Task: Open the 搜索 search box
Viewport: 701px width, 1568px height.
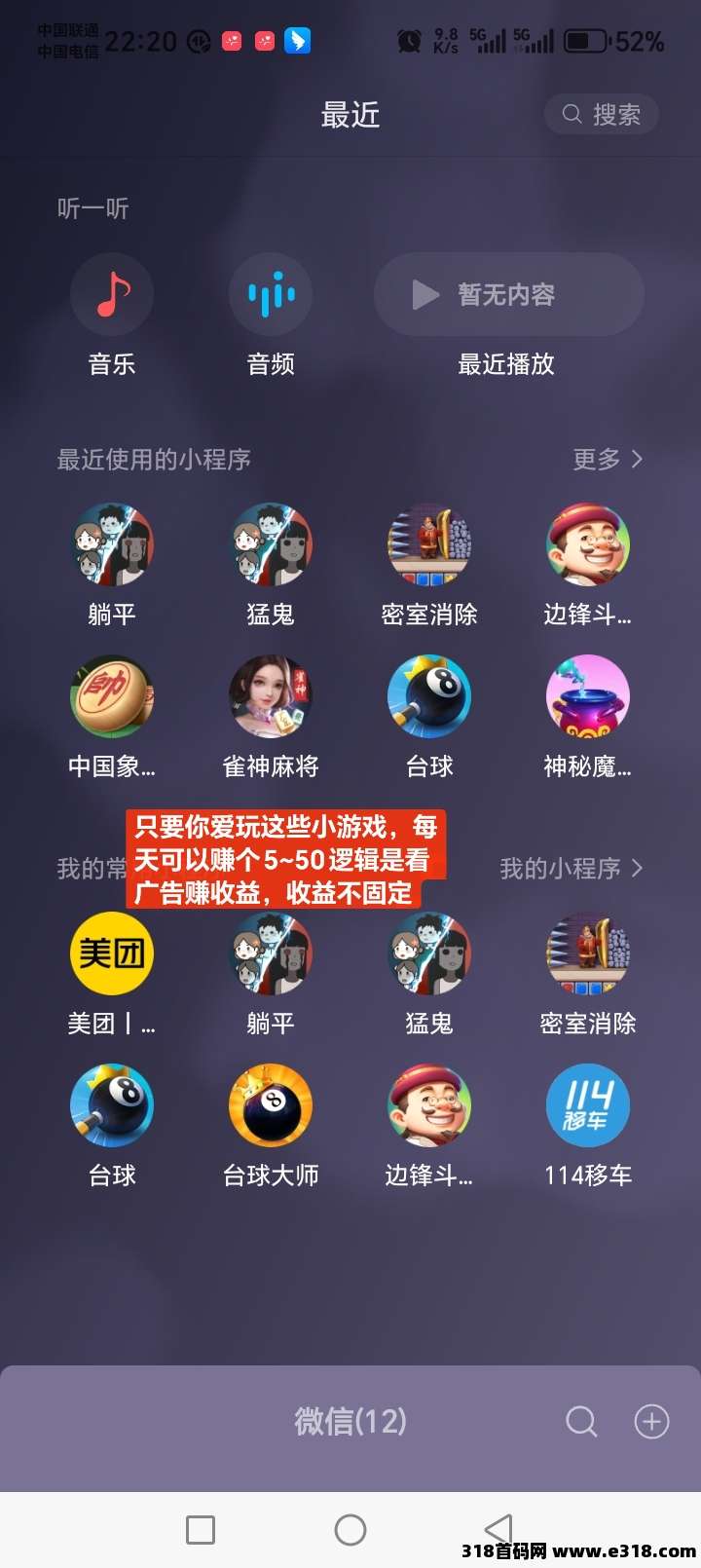Action: 601,115
